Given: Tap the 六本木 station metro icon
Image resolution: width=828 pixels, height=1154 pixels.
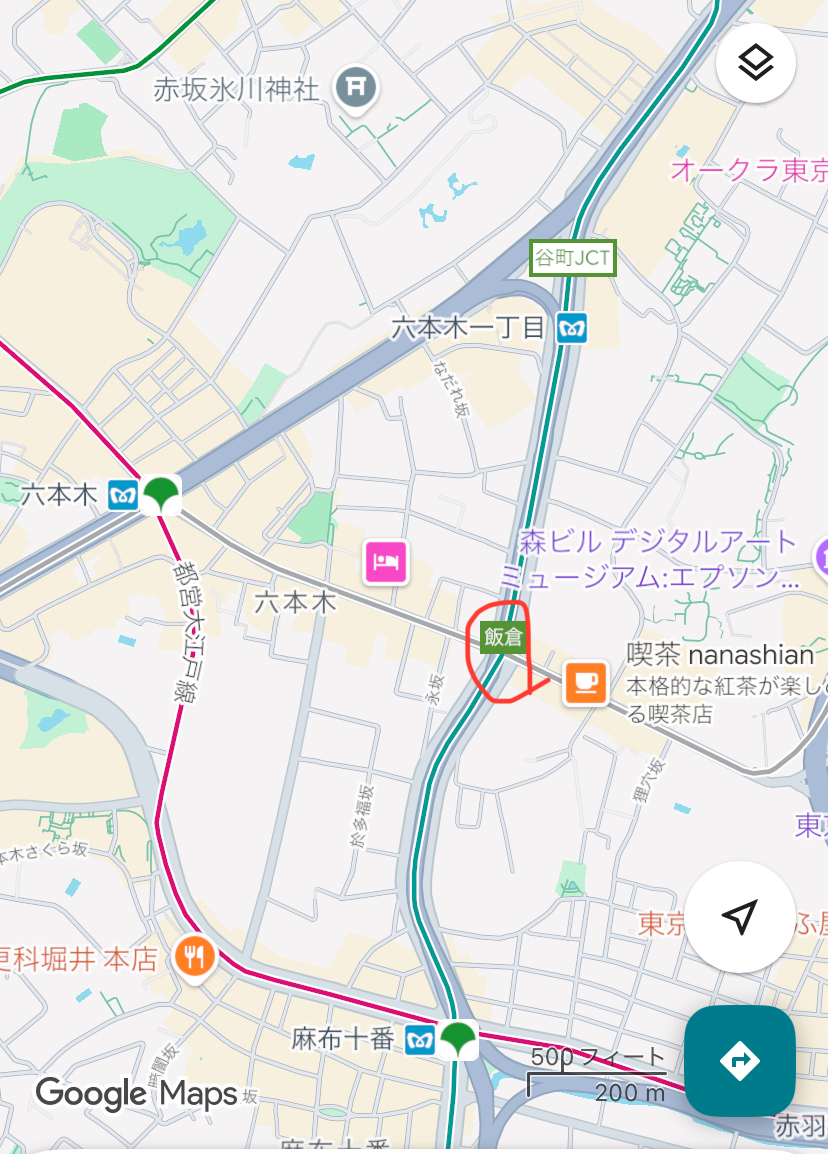Looking at the screenshot, I should (124, 495).
